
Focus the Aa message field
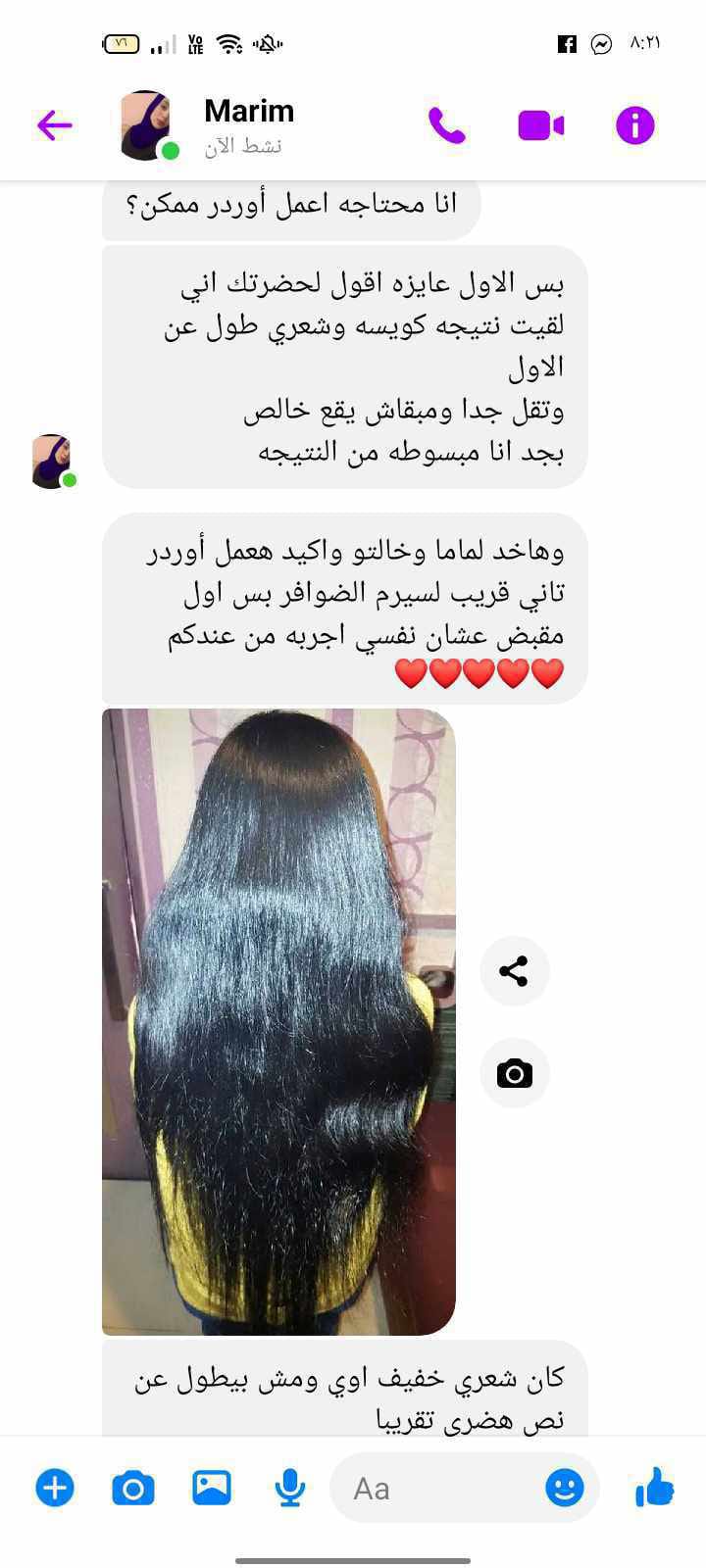(x=431, y=1489)
